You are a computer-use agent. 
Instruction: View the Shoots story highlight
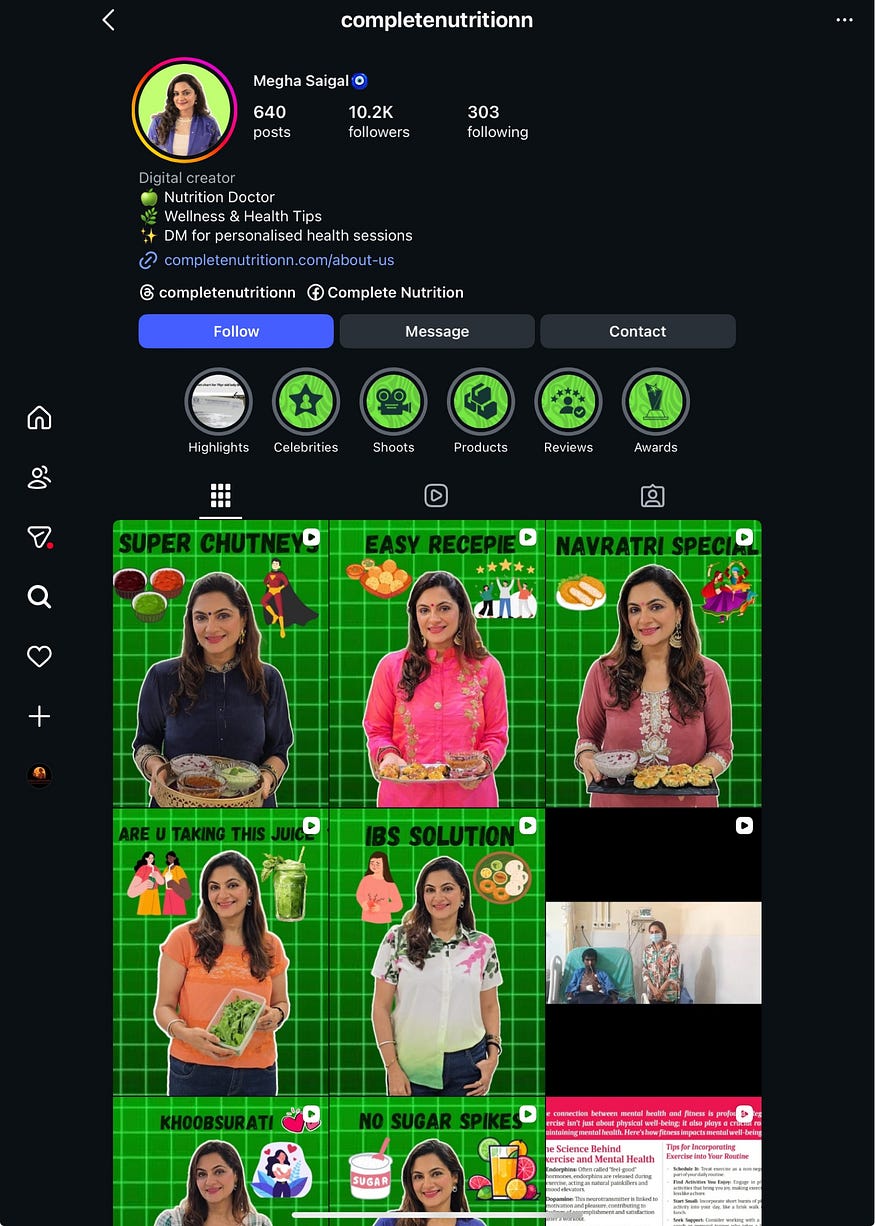pyautogui.click(x=393, y=402)
